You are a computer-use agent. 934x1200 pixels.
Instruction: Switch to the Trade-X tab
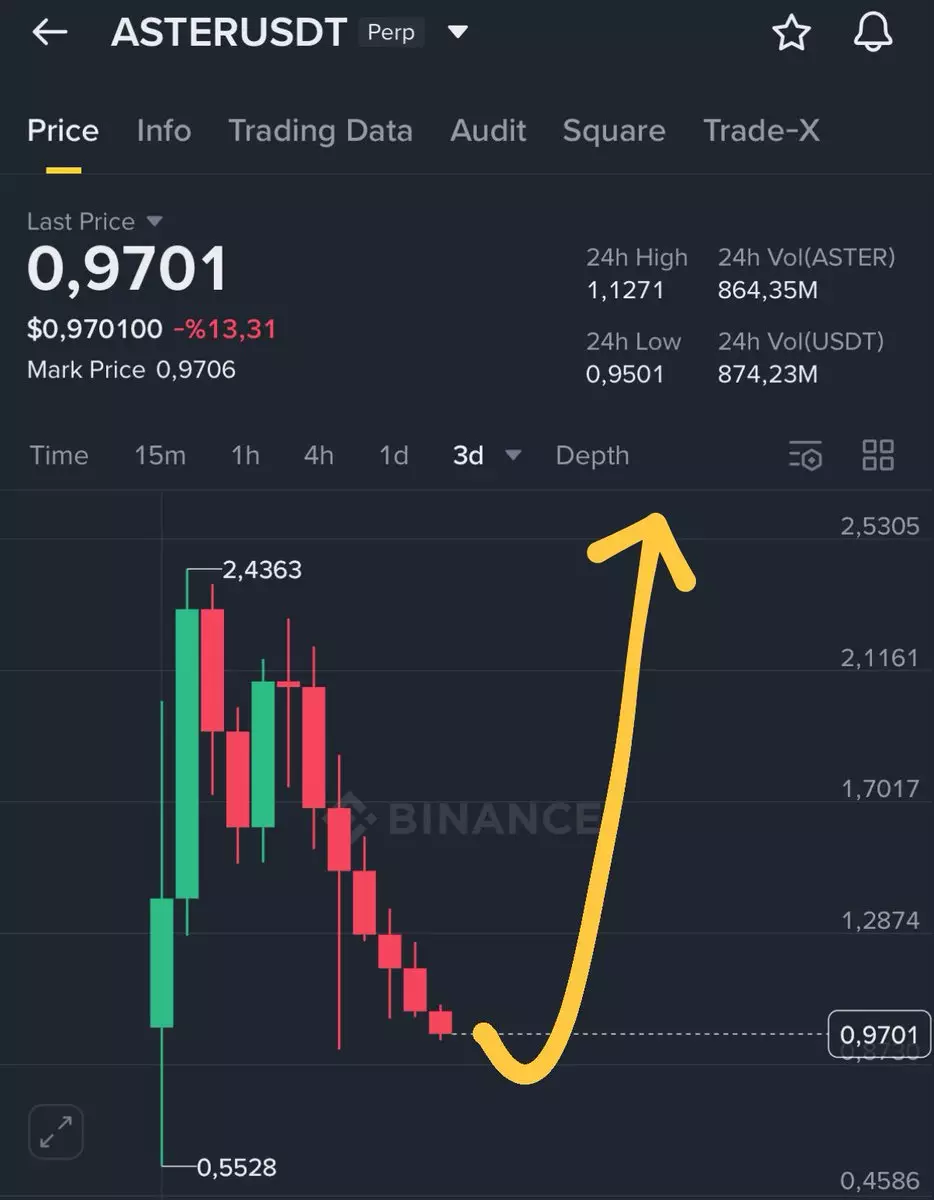tap(761, 131)
